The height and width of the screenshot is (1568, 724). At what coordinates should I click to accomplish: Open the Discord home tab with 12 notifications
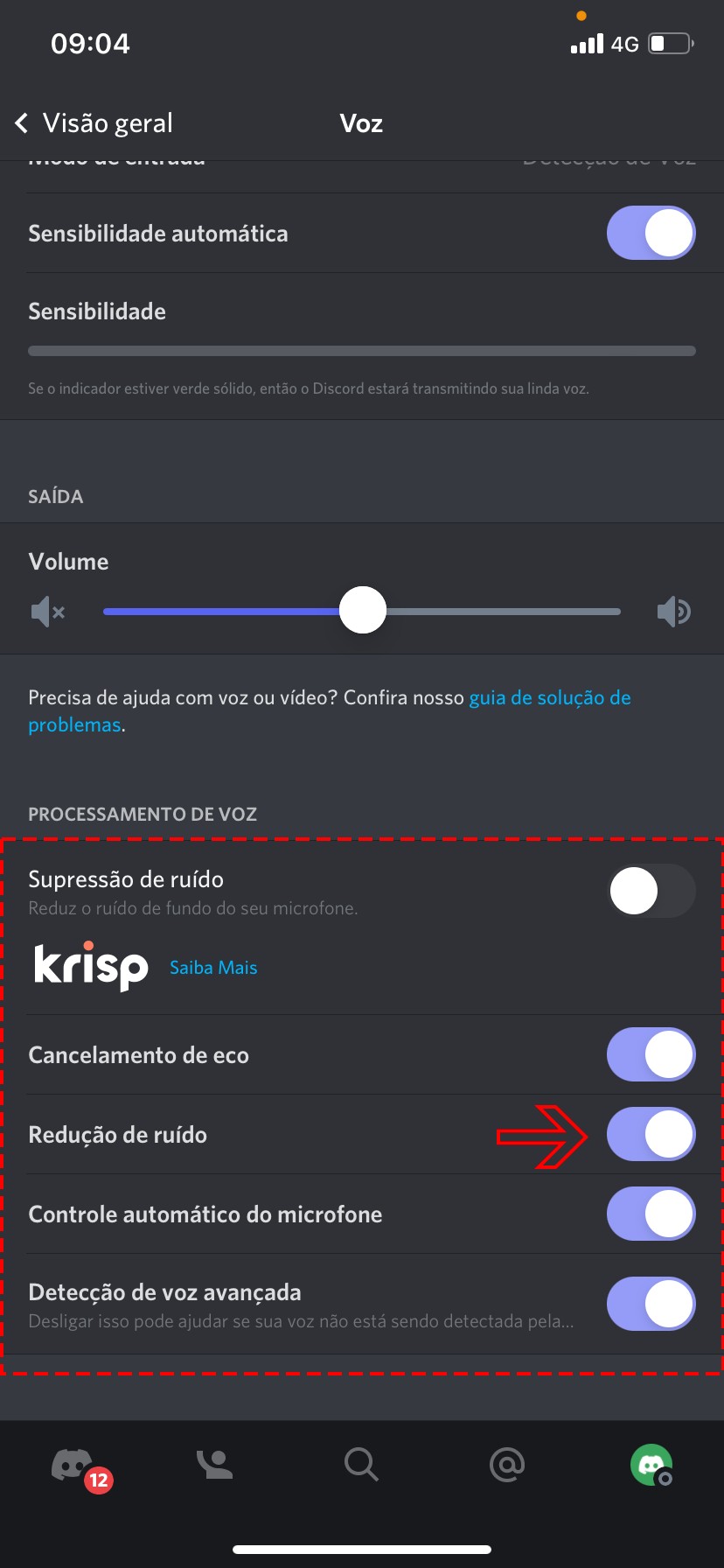[73, 1465]
